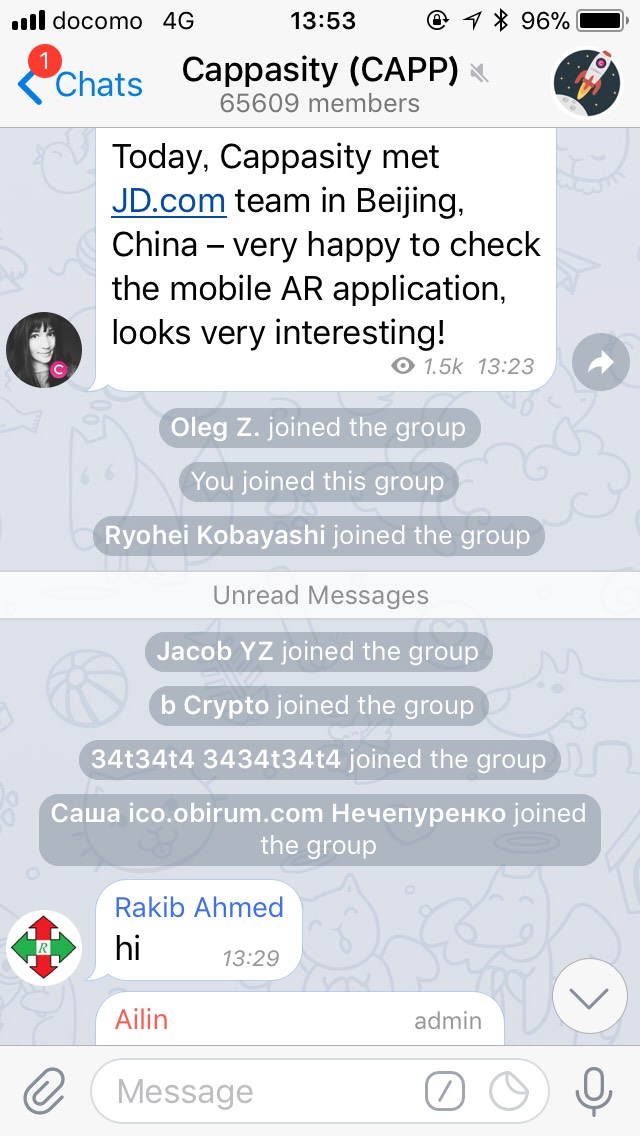The width and height of the screenshot is (640, 1136).
Task: Tap the attachment paperclip icon
Action: point(44,1091)
